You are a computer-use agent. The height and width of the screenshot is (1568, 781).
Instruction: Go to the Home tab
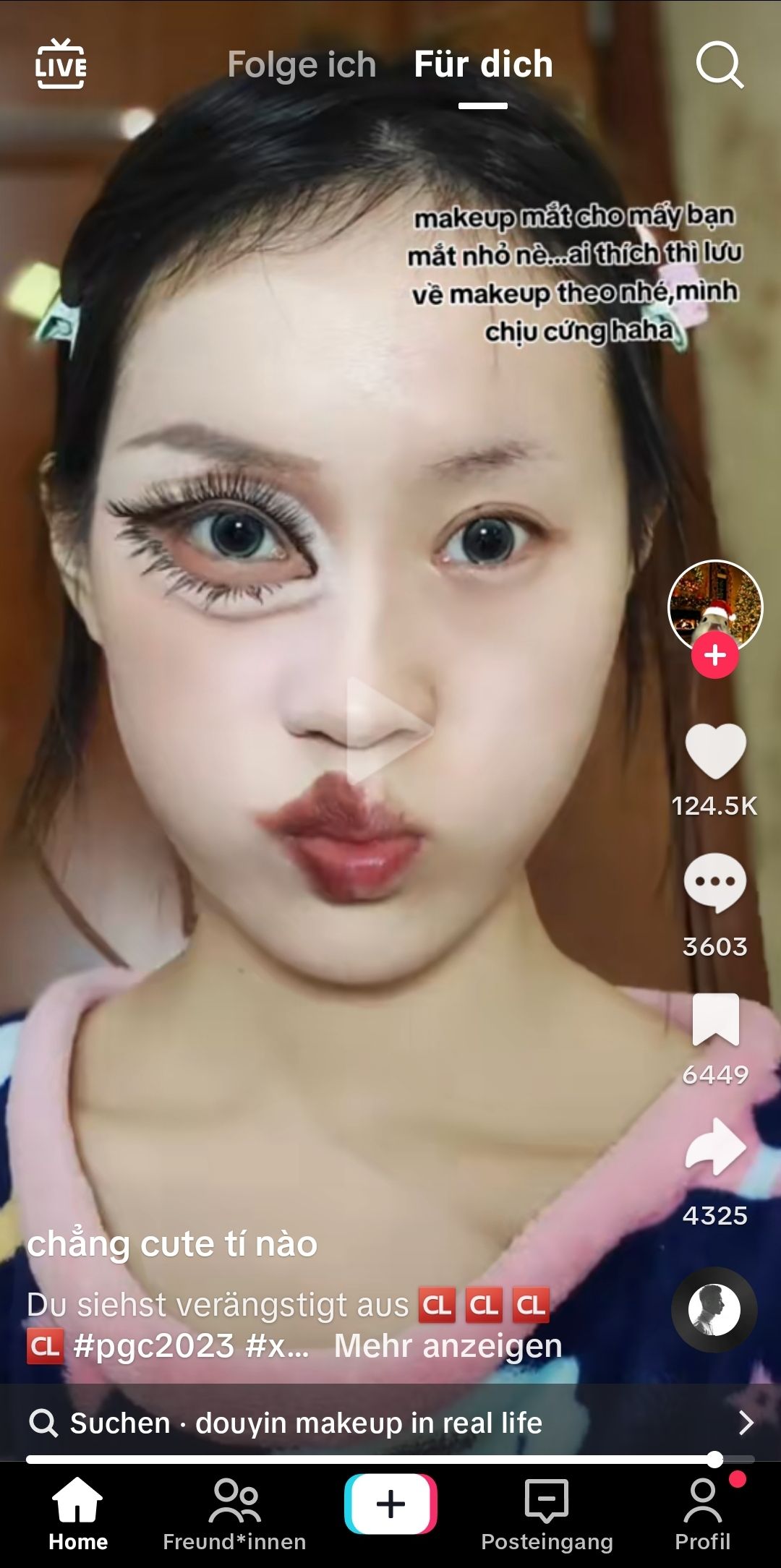click(x=78, y=1514)
